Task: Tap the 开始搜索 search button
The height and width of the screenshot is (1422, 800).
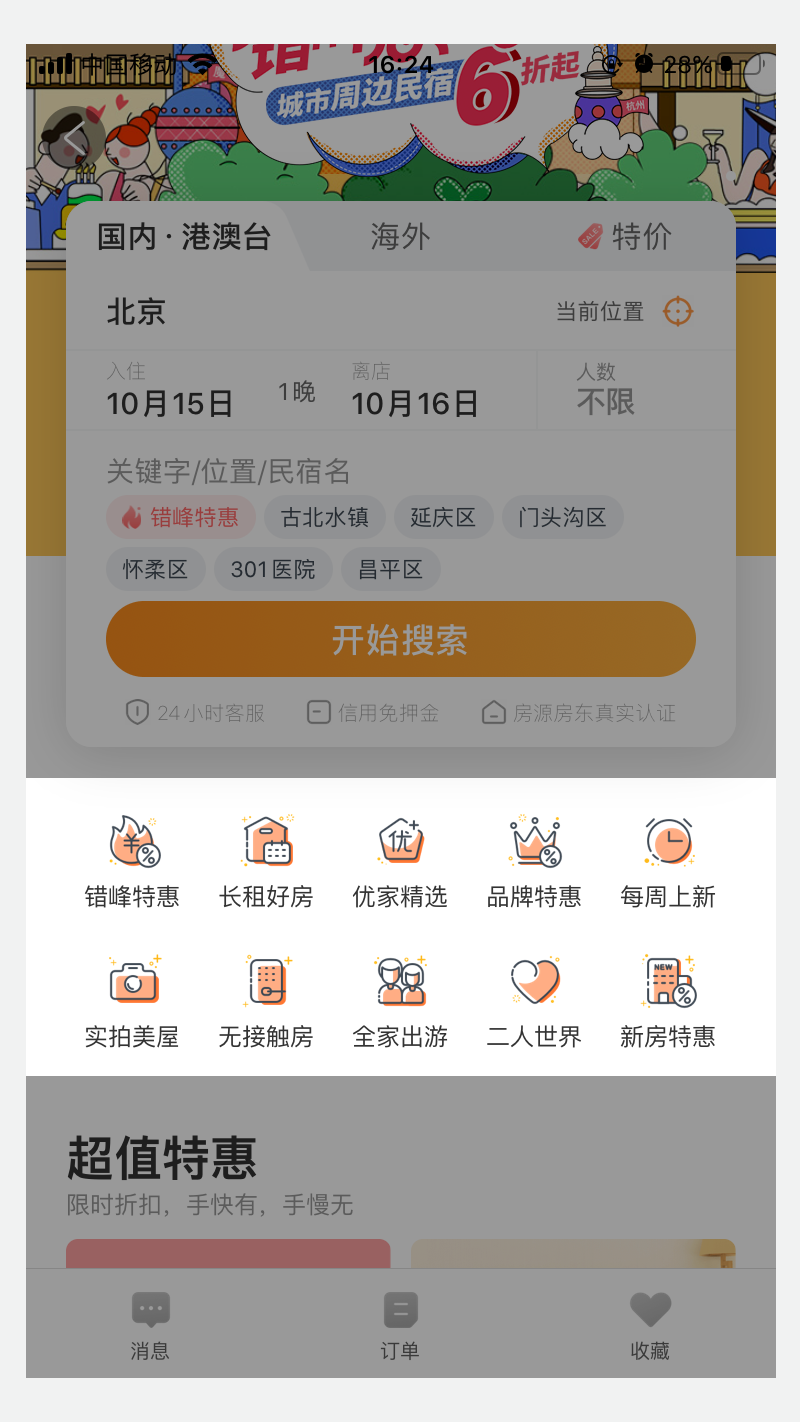Action: (400, 640)
